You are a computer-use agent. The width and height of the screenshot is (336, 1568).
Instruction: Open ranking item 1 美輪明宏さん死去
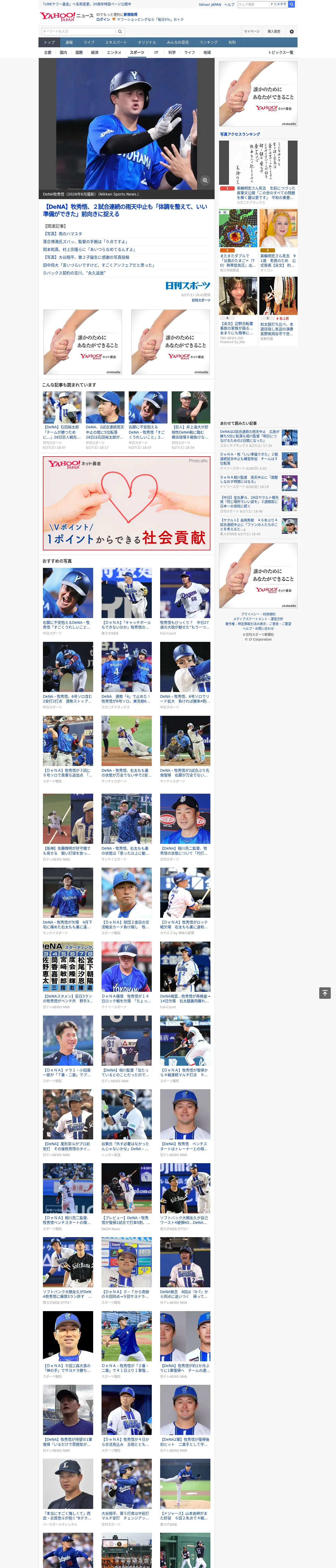258,172
